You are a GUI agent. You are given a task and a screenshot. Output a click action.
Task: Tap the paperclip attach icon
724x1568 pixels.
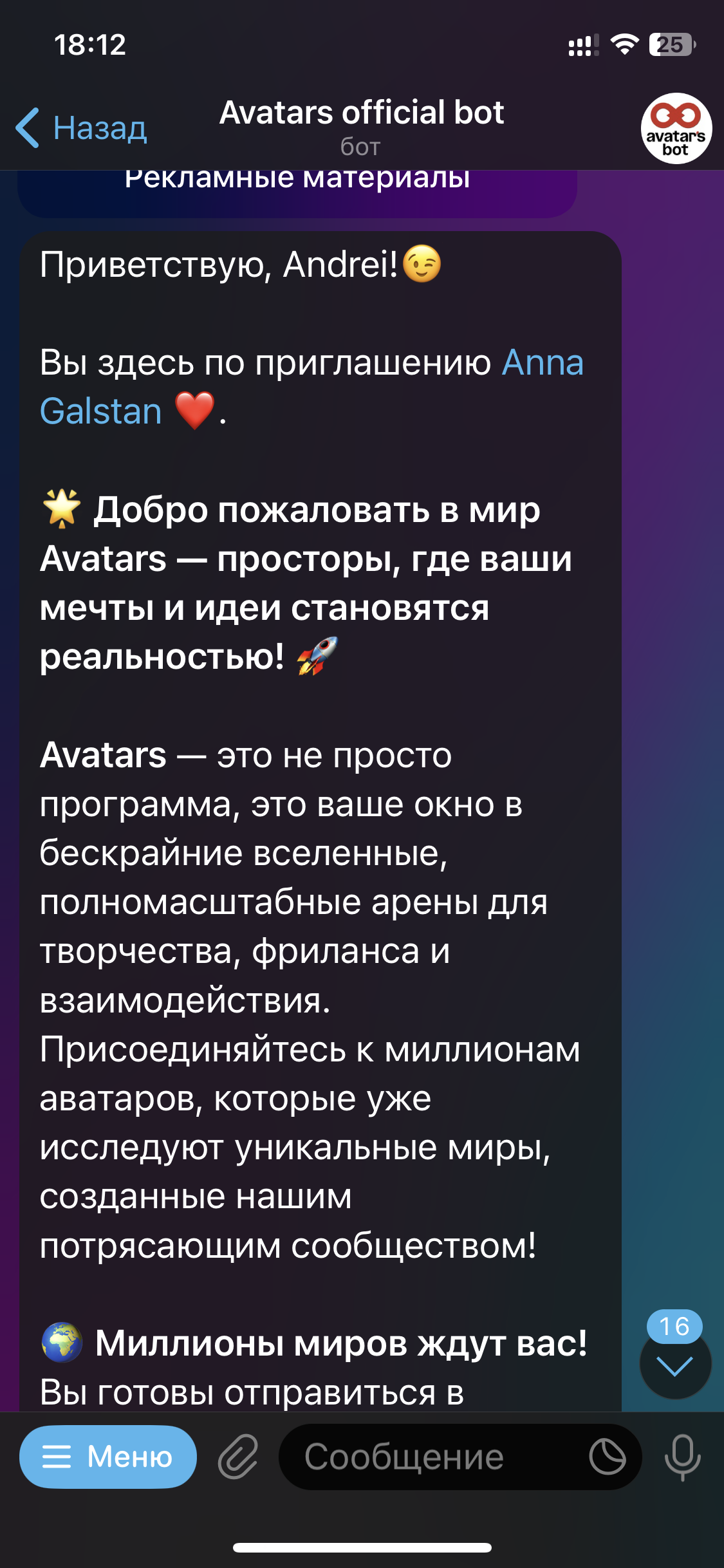pyautogui.click(x=237, y=1457)
